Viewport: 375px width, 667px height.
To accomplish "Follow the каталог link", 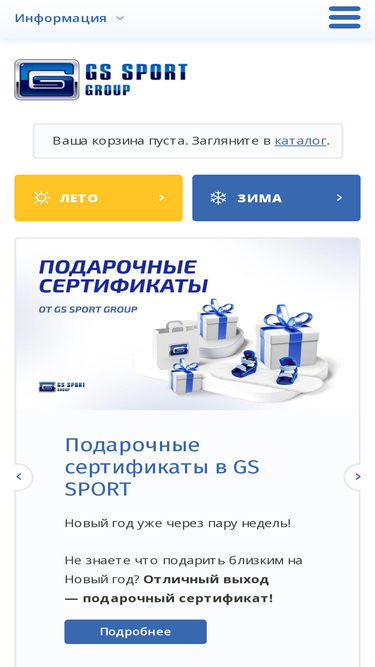I will pyautogui.click(x=300, y=141).
